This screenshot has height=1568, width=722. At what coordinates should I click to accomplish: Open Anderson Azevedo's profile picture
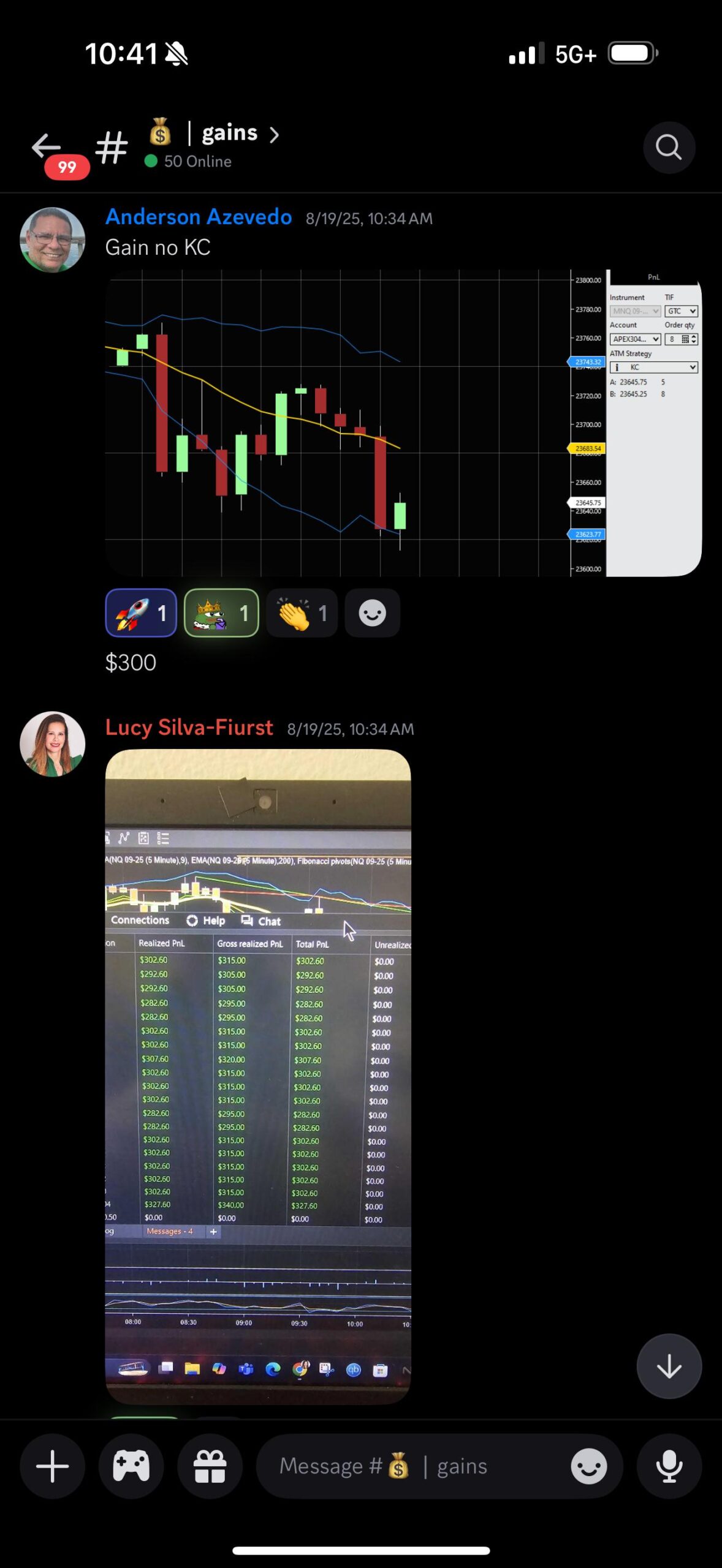click(x=53, y=239)
